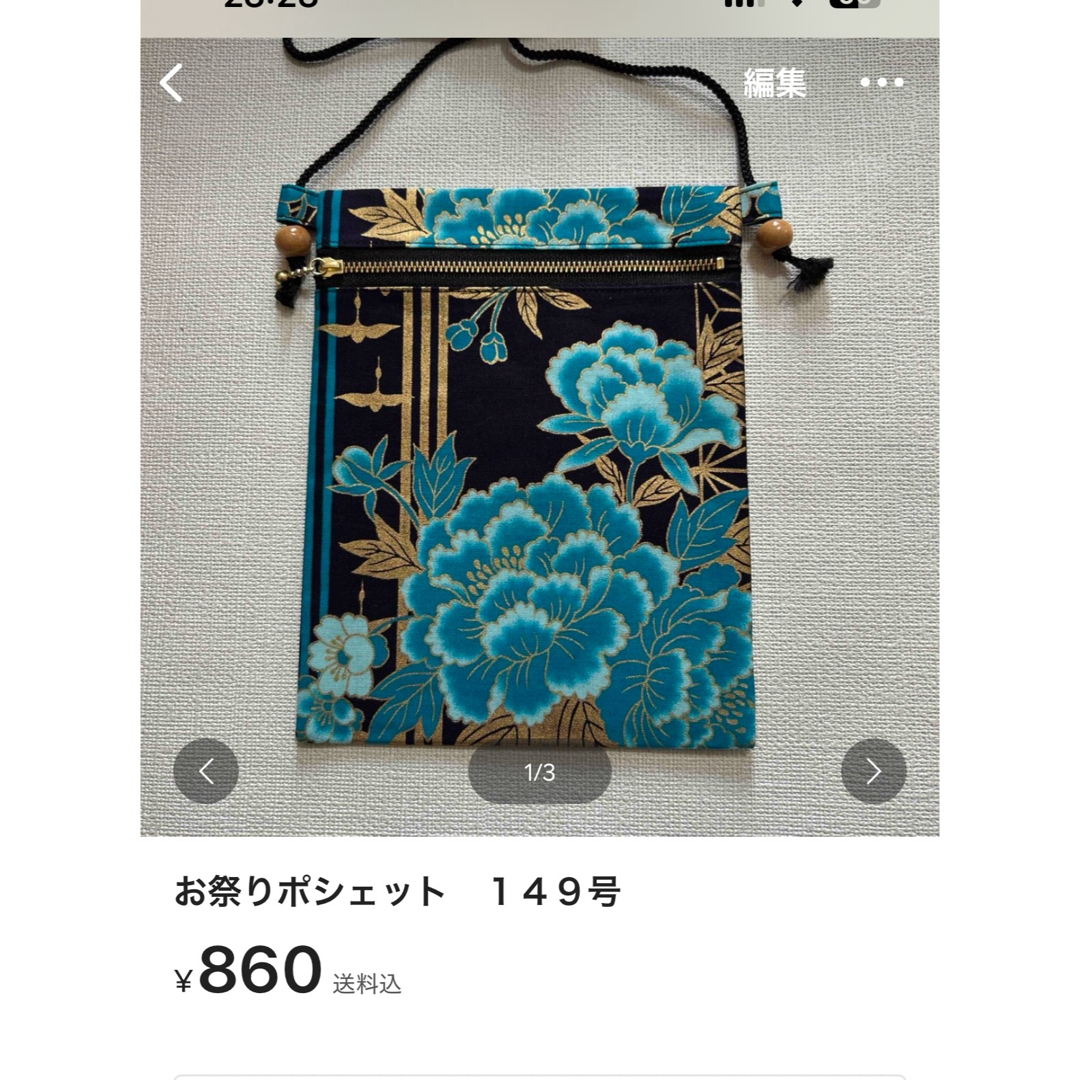Go back using the top-left arrow
The width and height of the screenshot is (1080, 1080).
click(172, 83)
